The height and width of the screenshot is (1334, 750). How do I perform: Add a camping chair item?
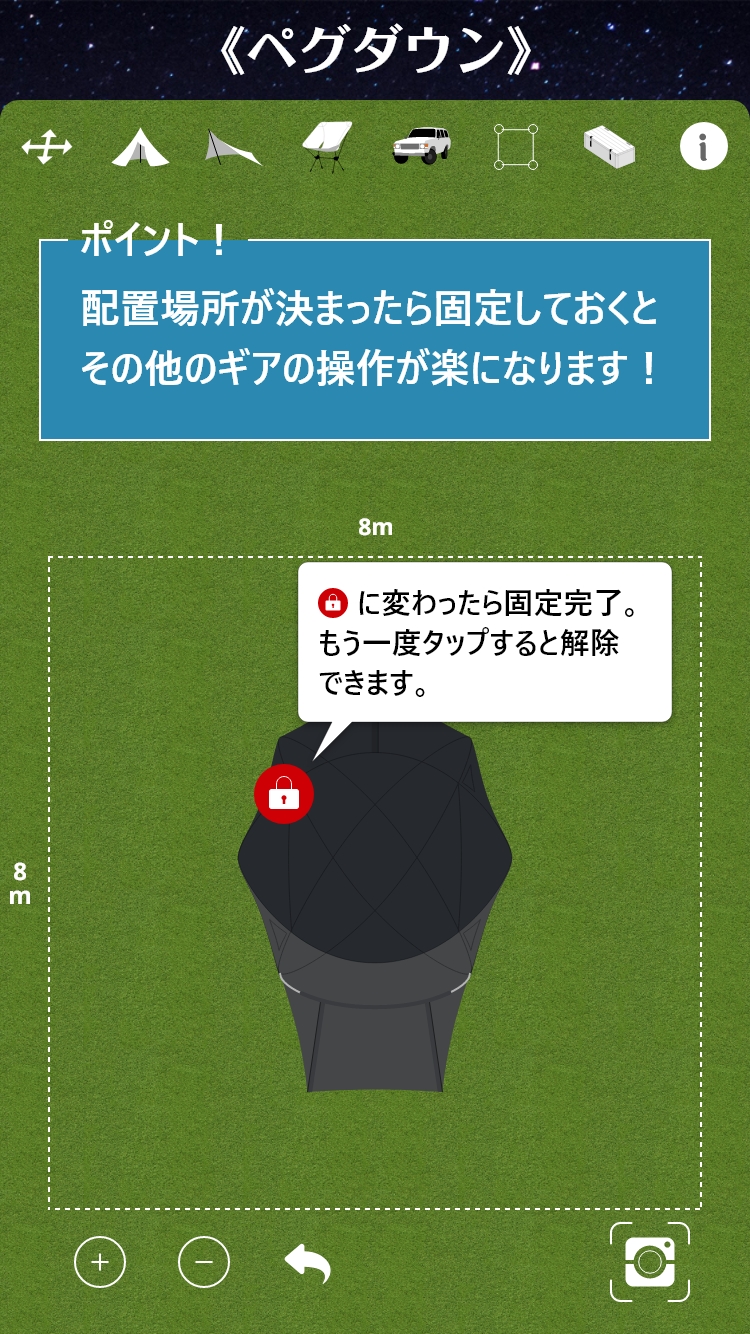(327, 148)
